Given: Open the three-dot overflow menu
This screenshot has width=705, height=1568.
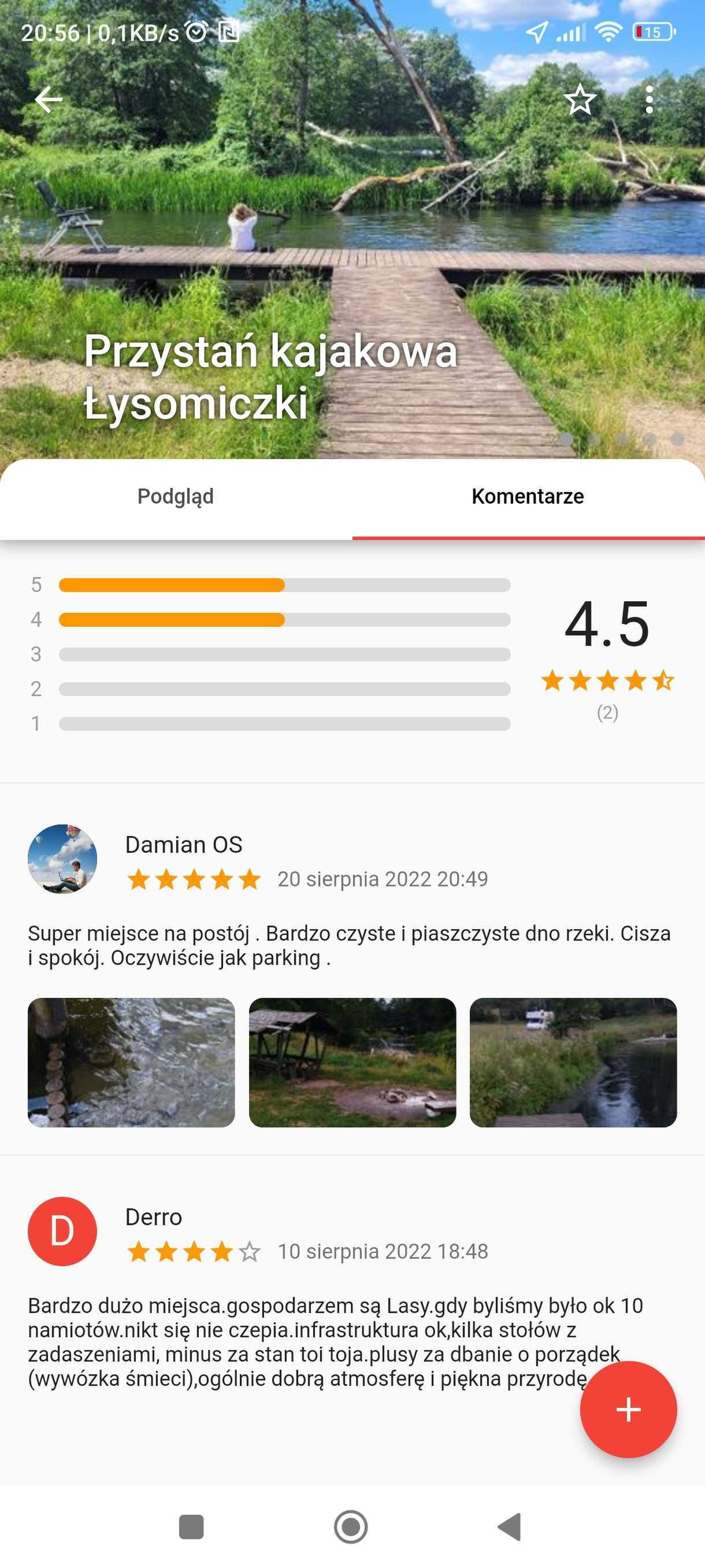Looking at the screenshot, I should pyautogui.click(x=649, y=99).
